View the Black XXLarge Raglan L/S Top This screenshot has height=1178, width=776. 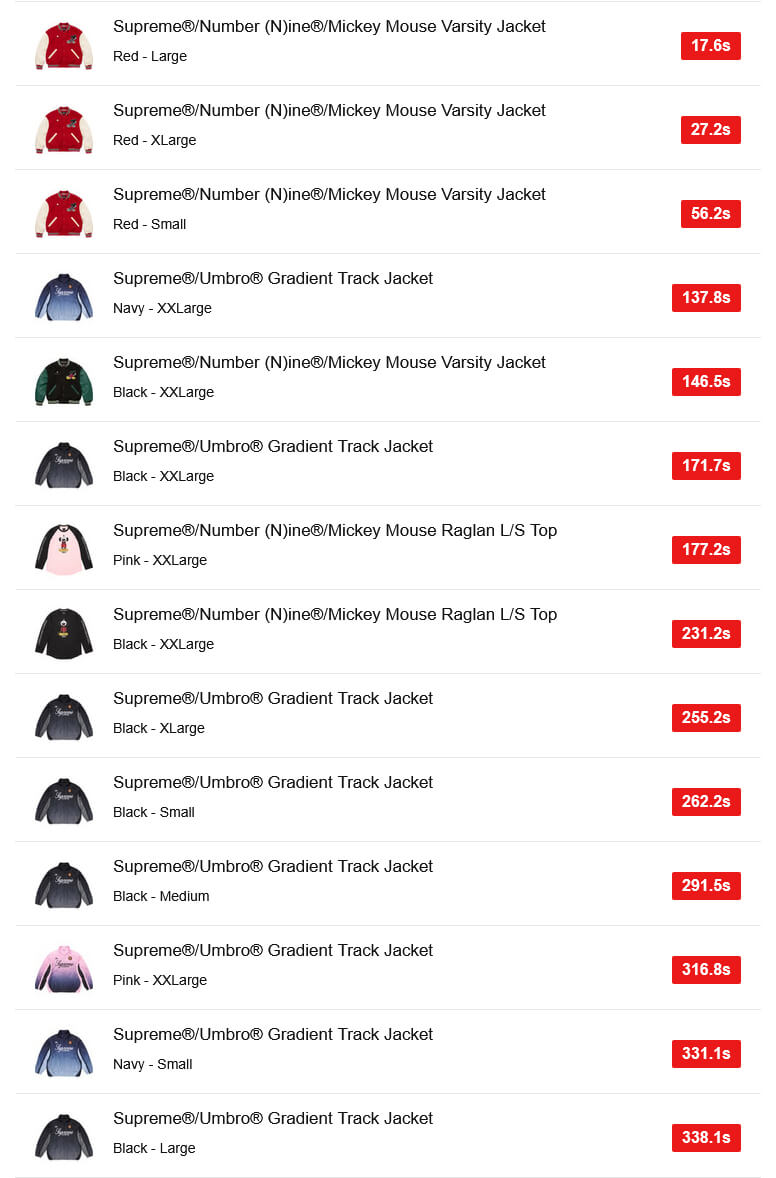pos(335,615)
